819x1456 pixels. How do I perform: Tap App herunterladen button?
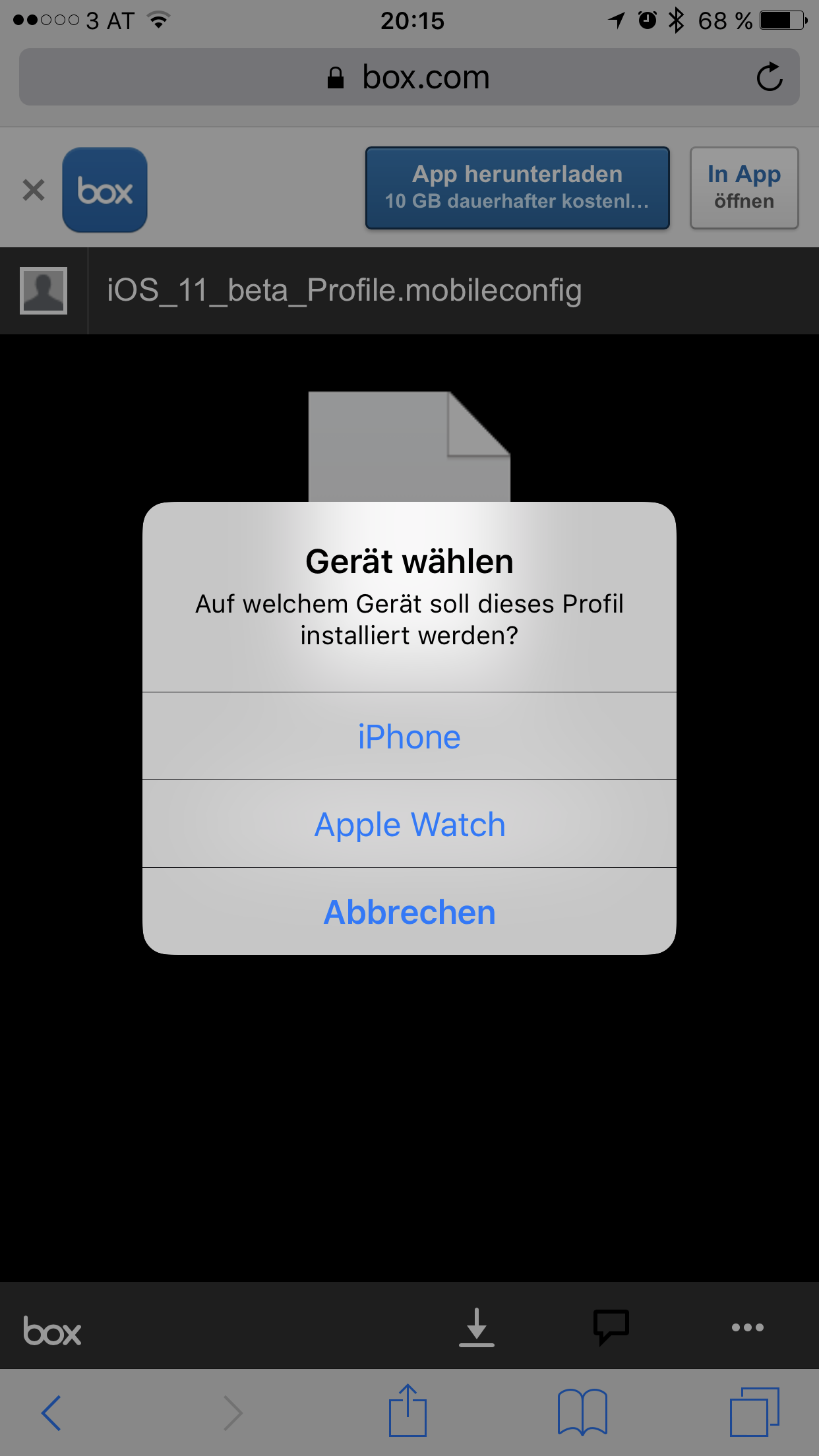(x=517, y=188)
